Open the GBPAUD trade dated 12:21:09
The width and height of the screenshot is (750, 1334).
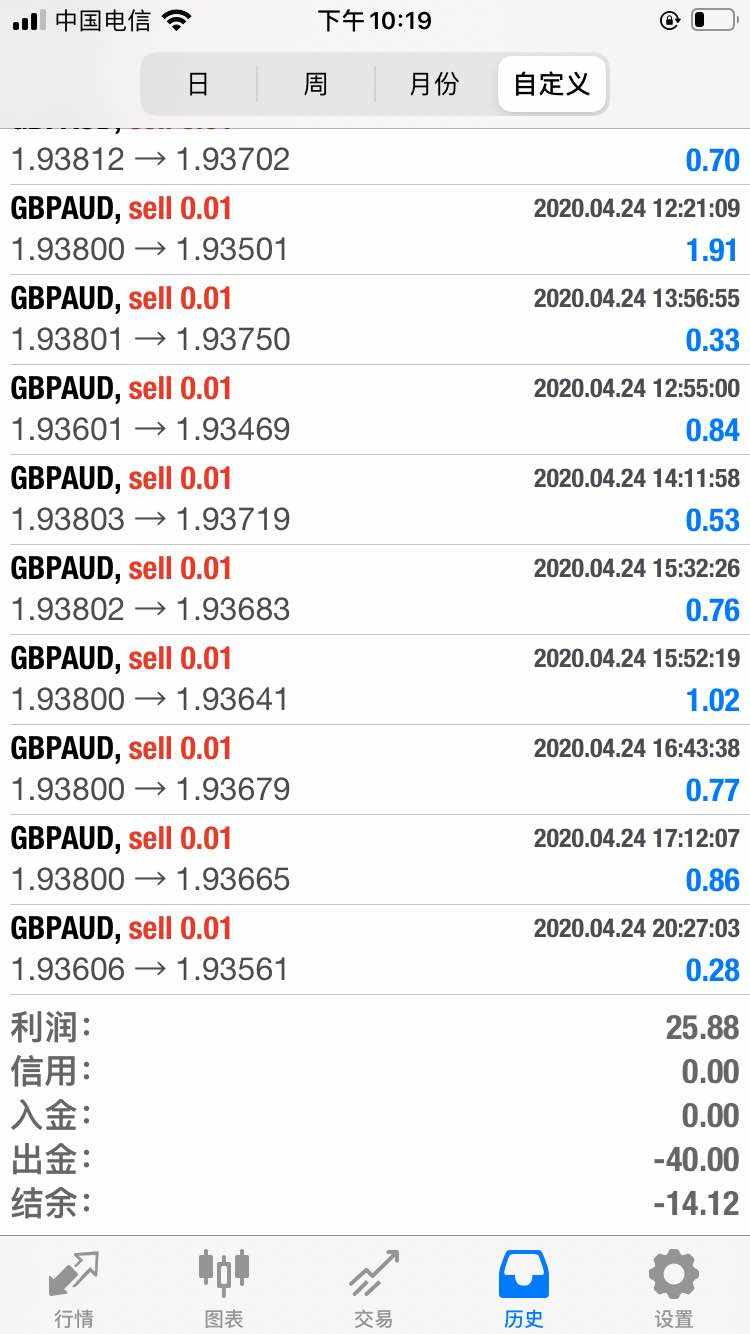pos(375,230)
